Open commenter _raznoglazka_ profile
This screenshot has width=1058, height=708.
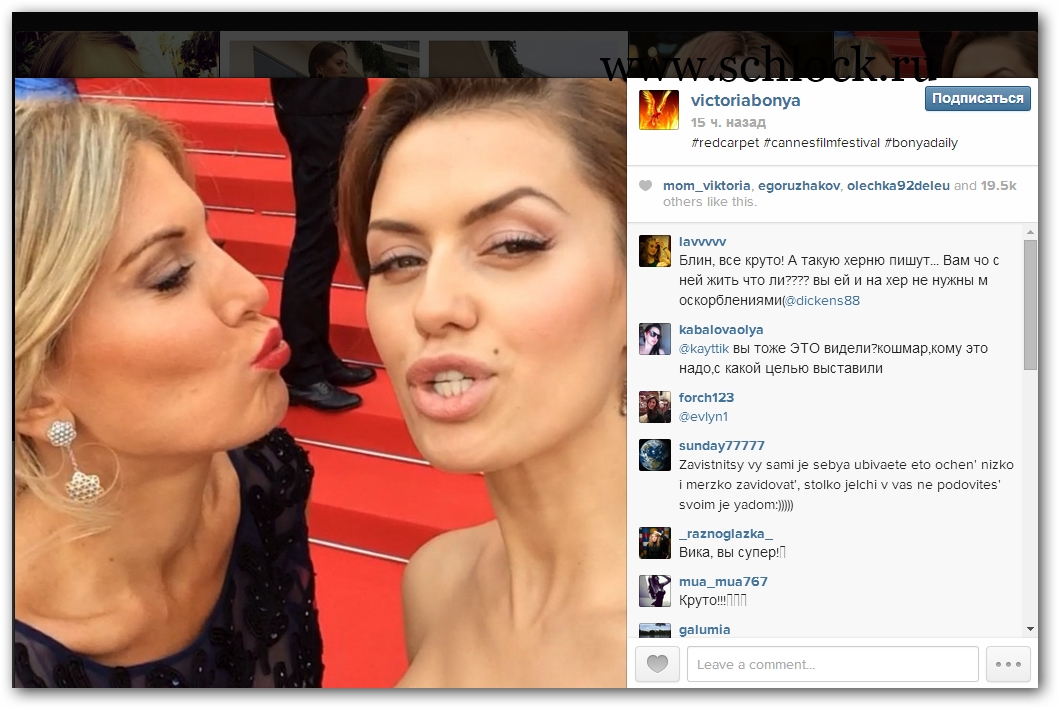pyautogui.click(x=725, y=534)
